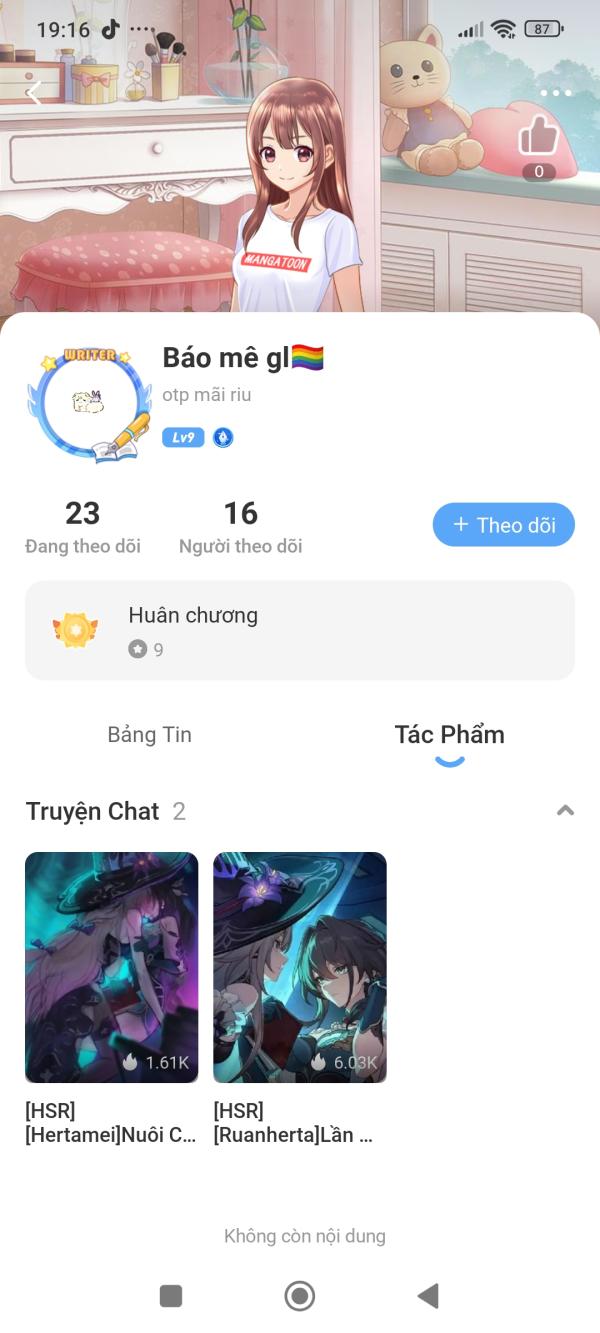Return with the system back button
Screen dimensions: 600x1333
tap(428, 1296)
